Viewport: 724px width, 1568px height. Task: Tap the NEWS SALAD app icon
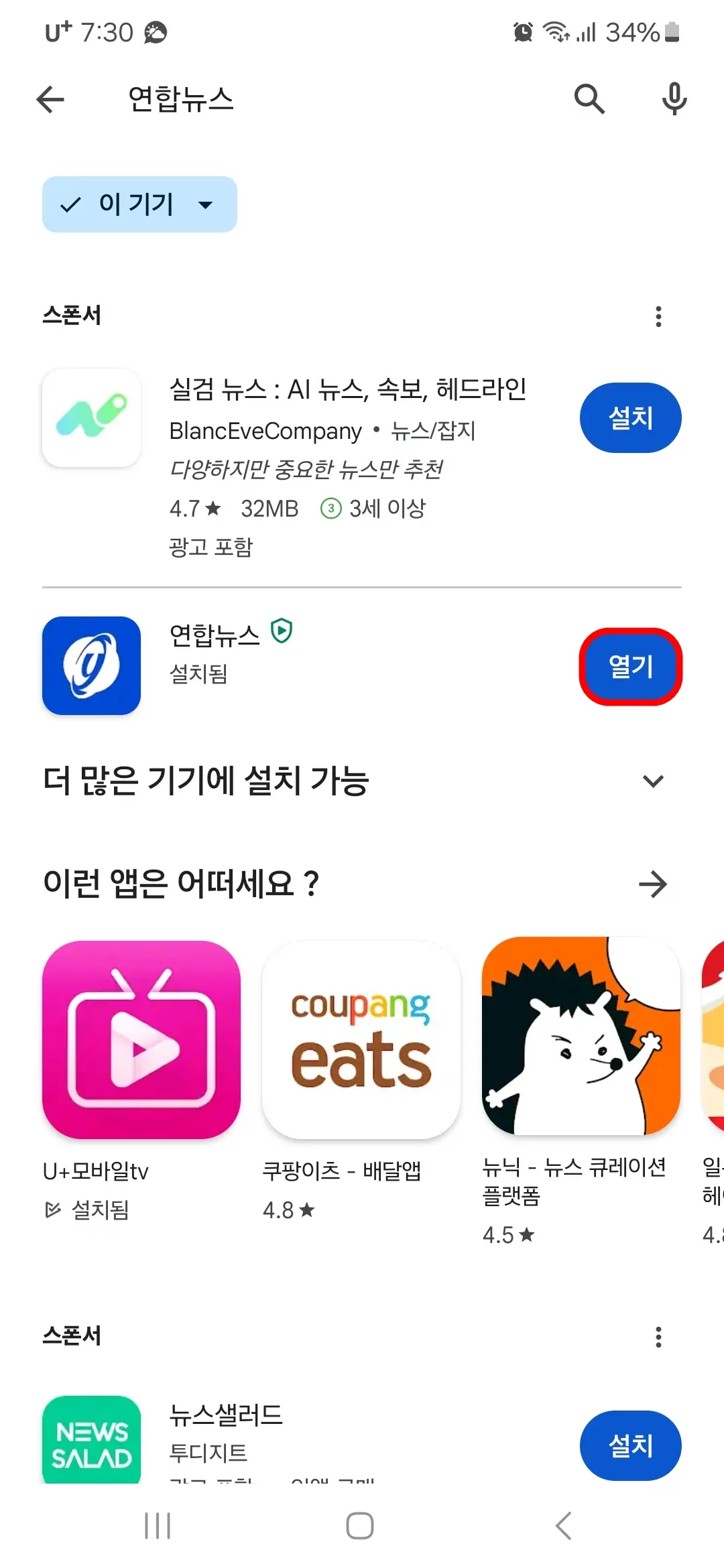(x=91, y=1441)
